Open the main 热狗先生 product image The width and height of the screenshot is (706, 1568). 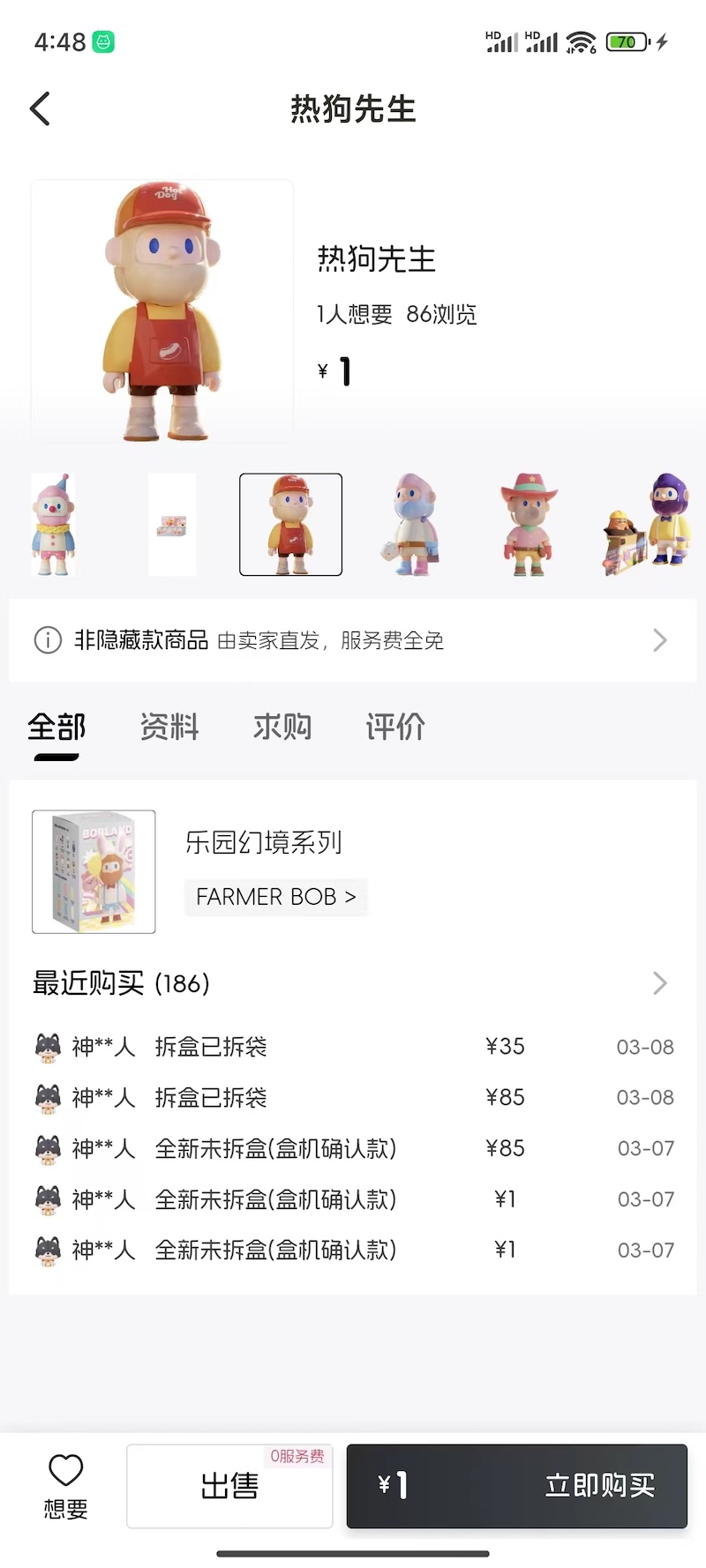(162, 310)
